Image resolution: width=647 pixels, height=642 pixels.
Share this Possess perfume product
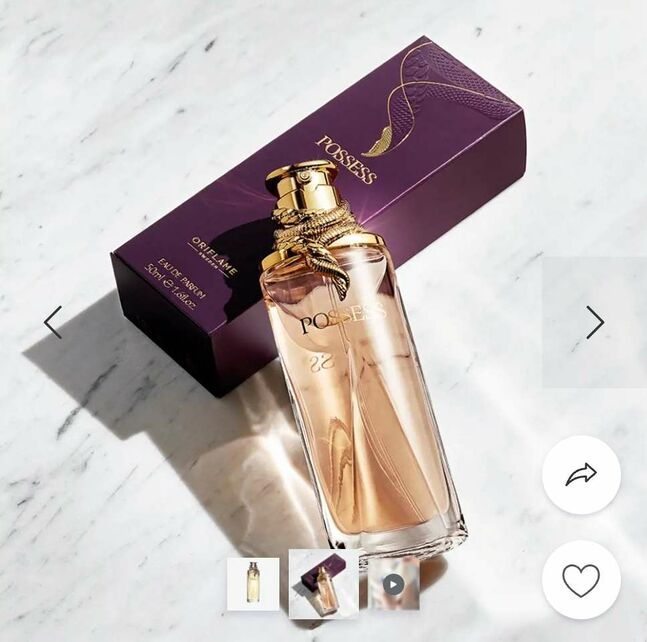tap(581, 475)
